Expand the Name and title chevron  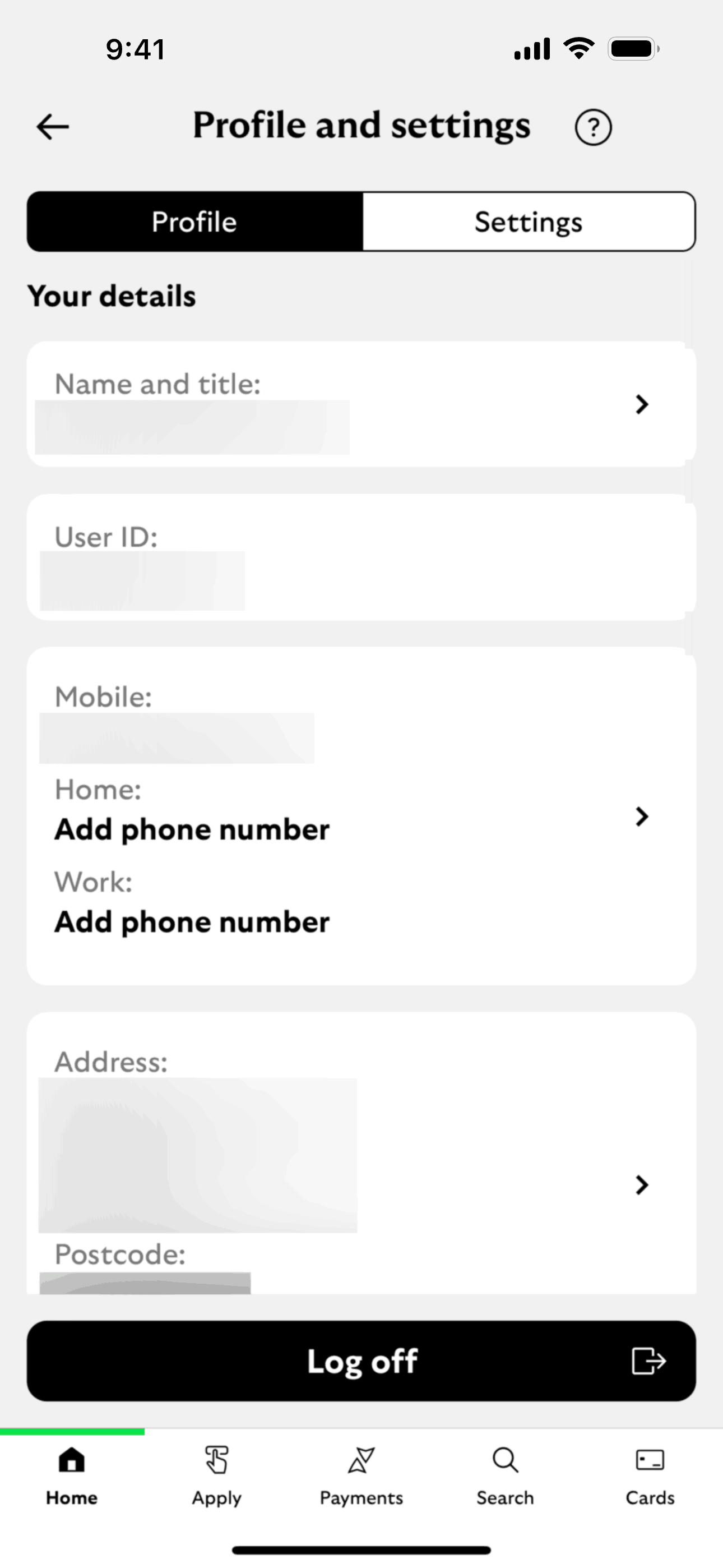click(641, 405)
